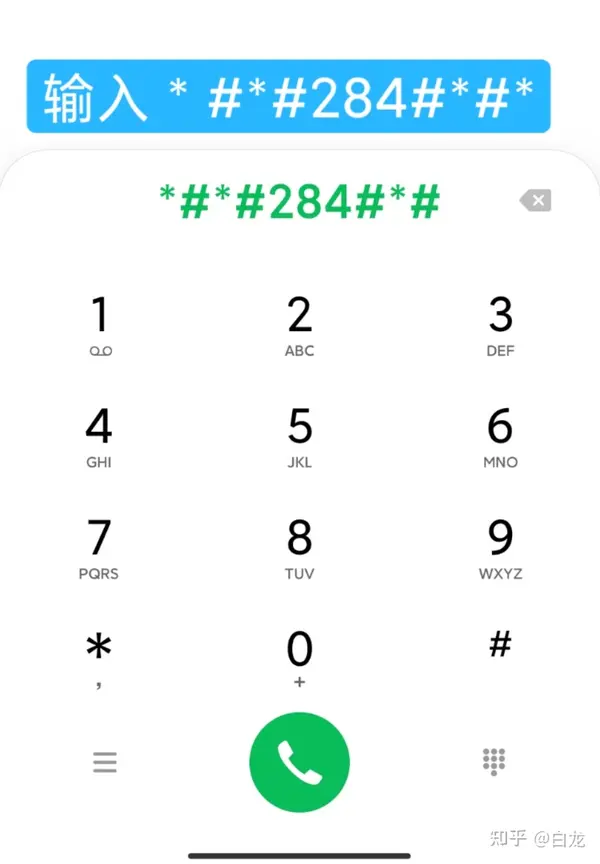The height and width of the screenshot is (864, 600).
Task: Enter digit 8 on the keypad
Action: [x=299, y=548]
